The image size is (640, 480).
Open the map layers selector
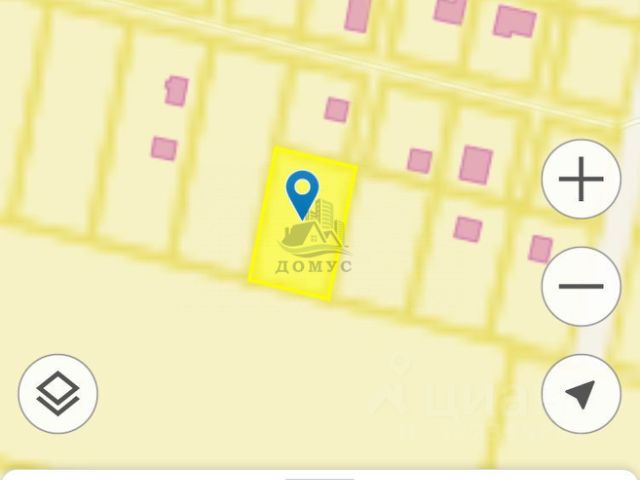58,392
